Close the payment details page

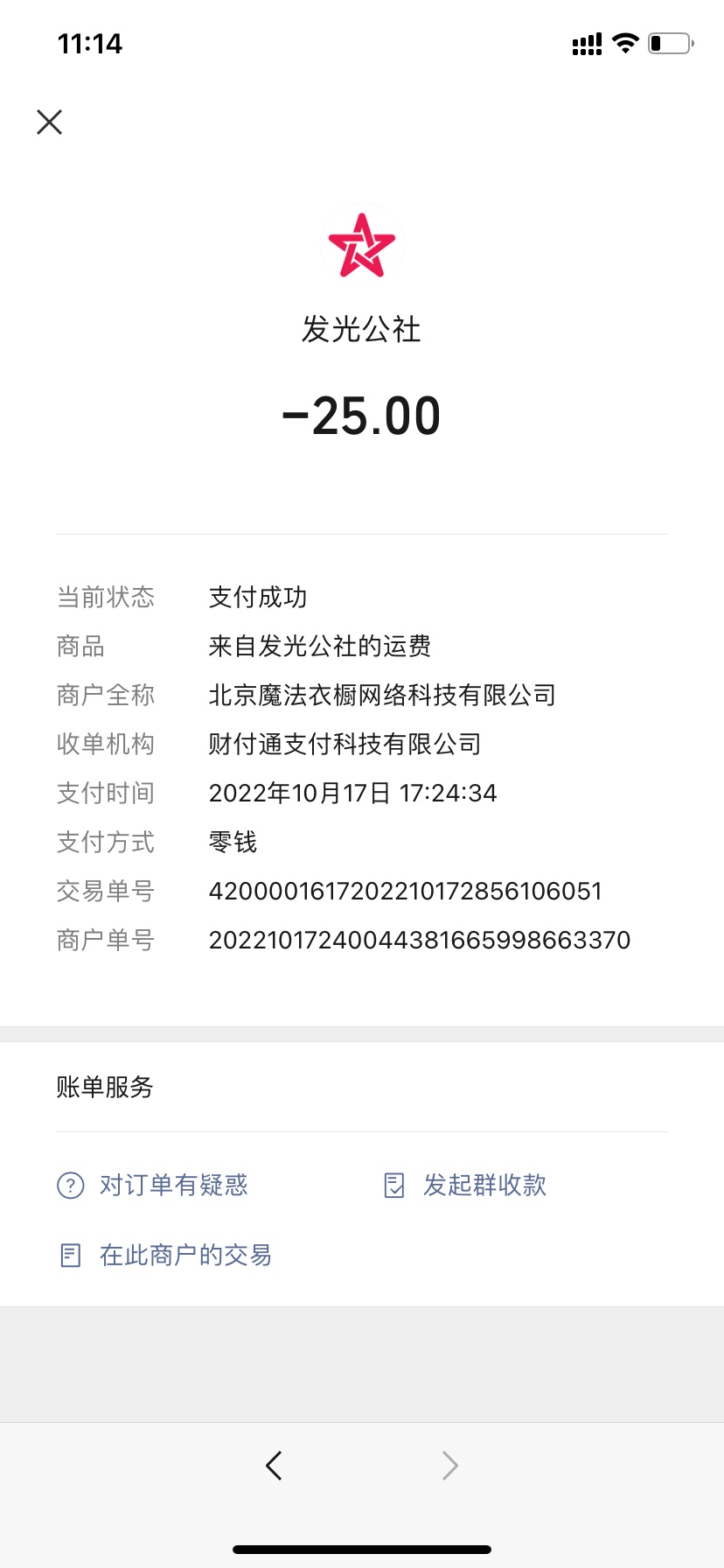tap(50, 122)
